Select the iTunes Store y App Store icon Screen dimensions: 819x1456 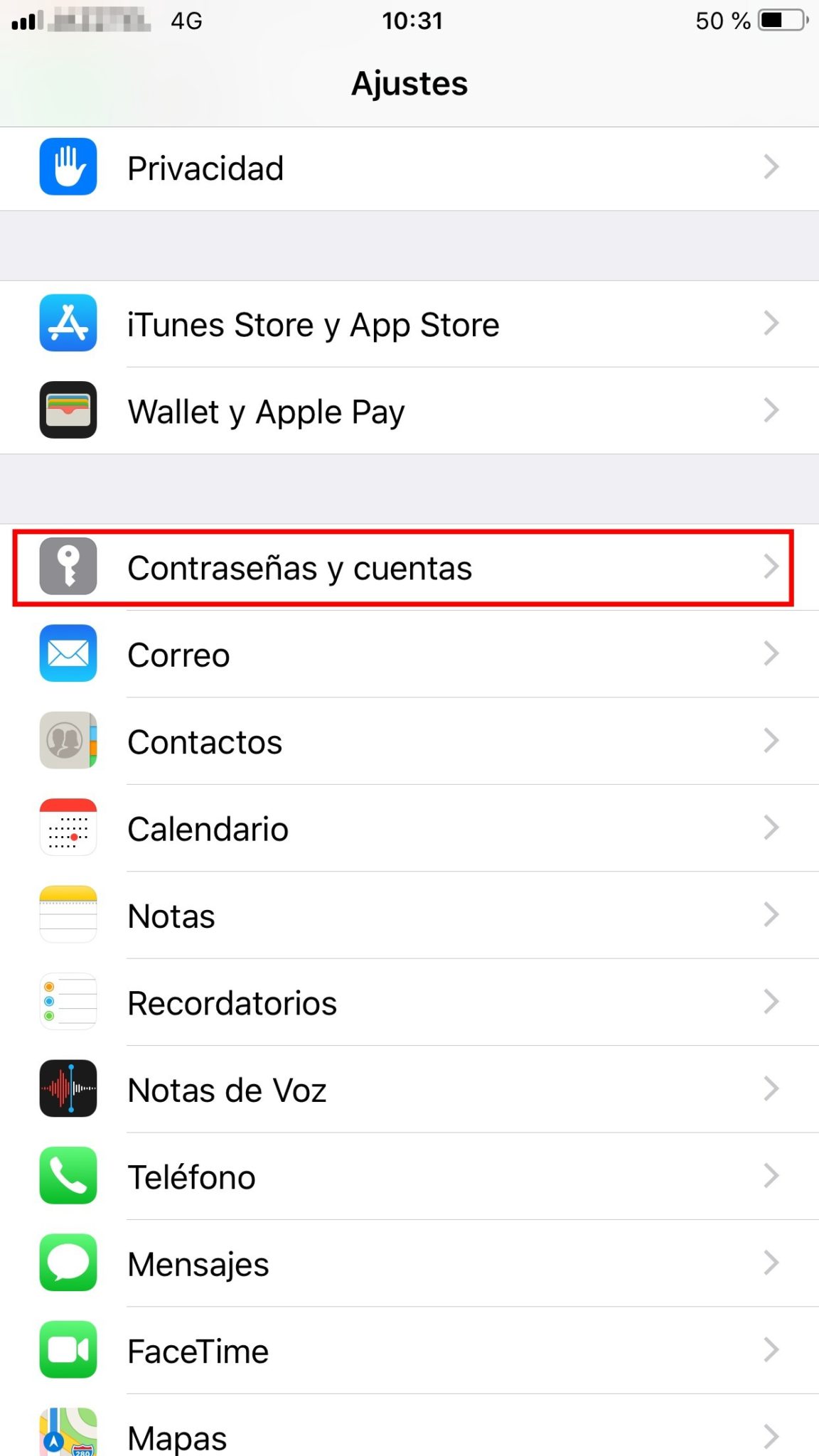(x=68, y=324)
